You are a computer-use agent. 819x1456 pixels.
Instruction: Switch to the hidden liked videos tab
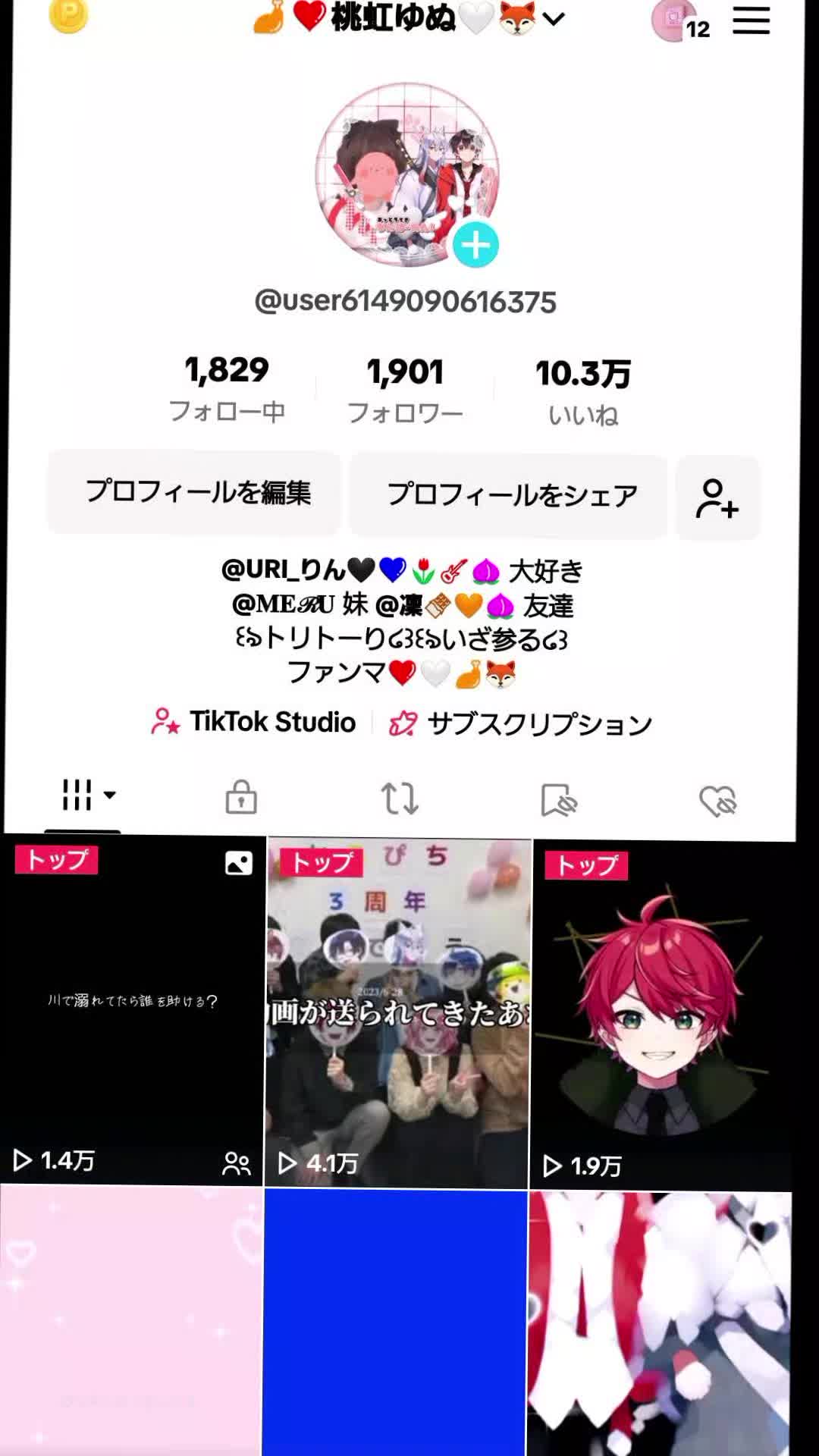(717, 801)
